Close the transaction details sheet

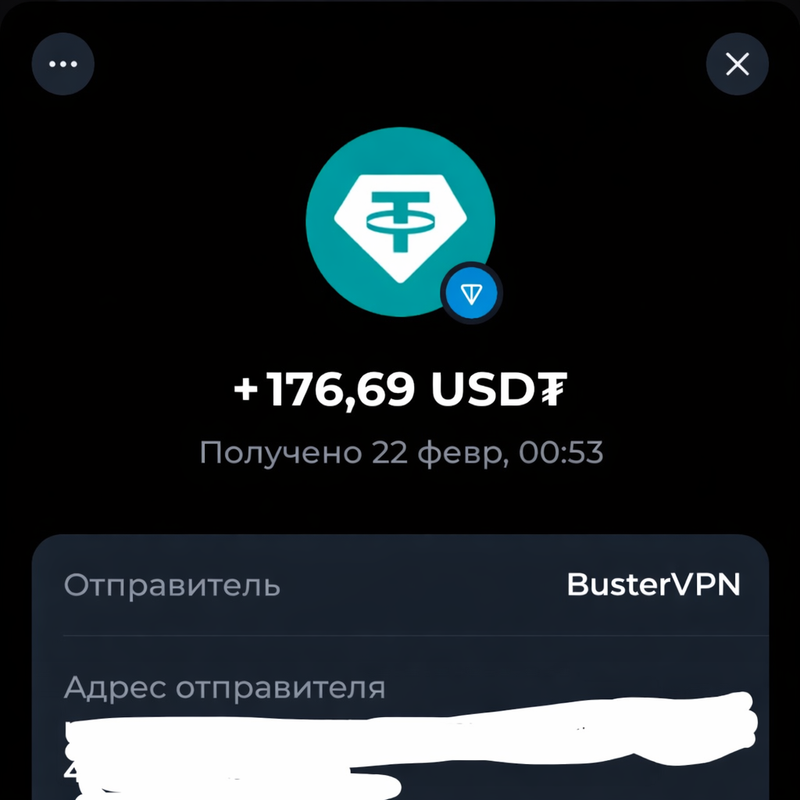(737, 64)
